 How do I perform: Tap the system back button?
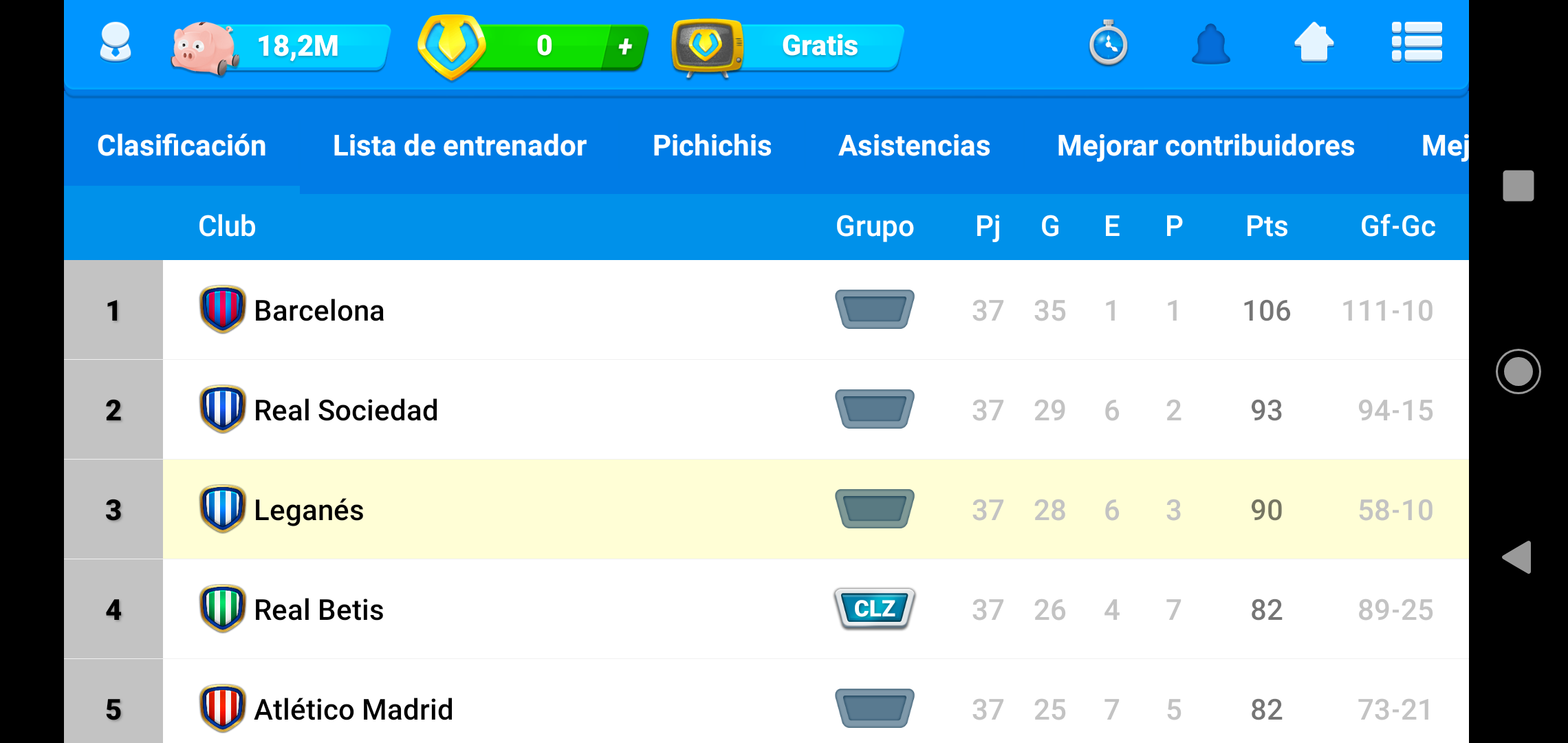[x=1517, y=557]
